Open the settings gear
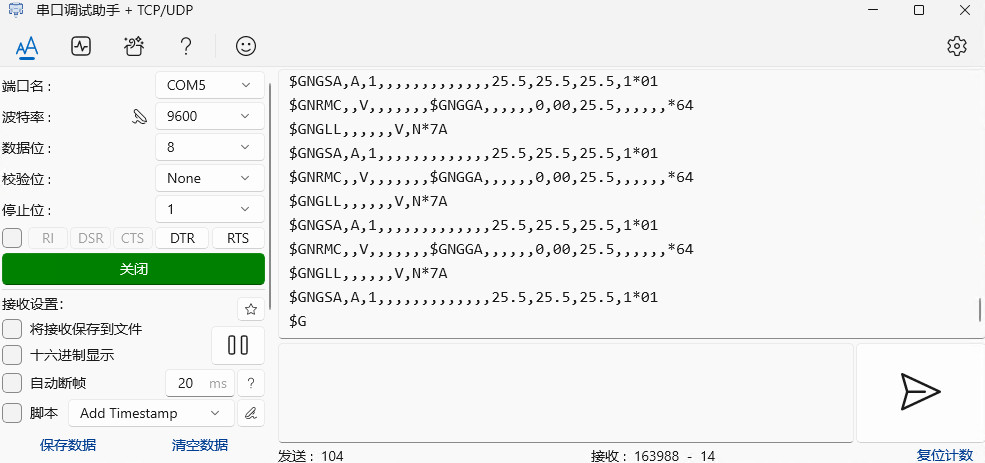Screen dimensions: 985x463 (x=957, y=46)
